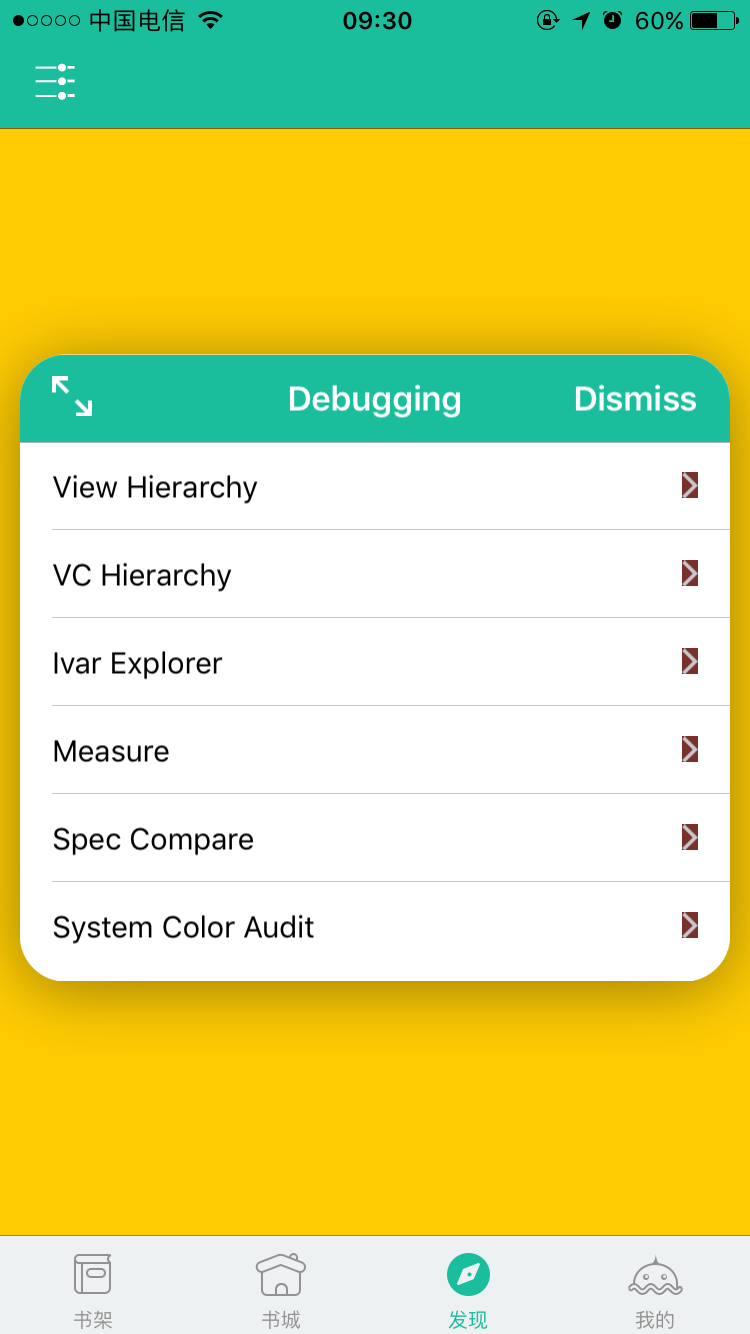Open Ivar Explorer
This screenshot has width=750, height=1334.
375,662
